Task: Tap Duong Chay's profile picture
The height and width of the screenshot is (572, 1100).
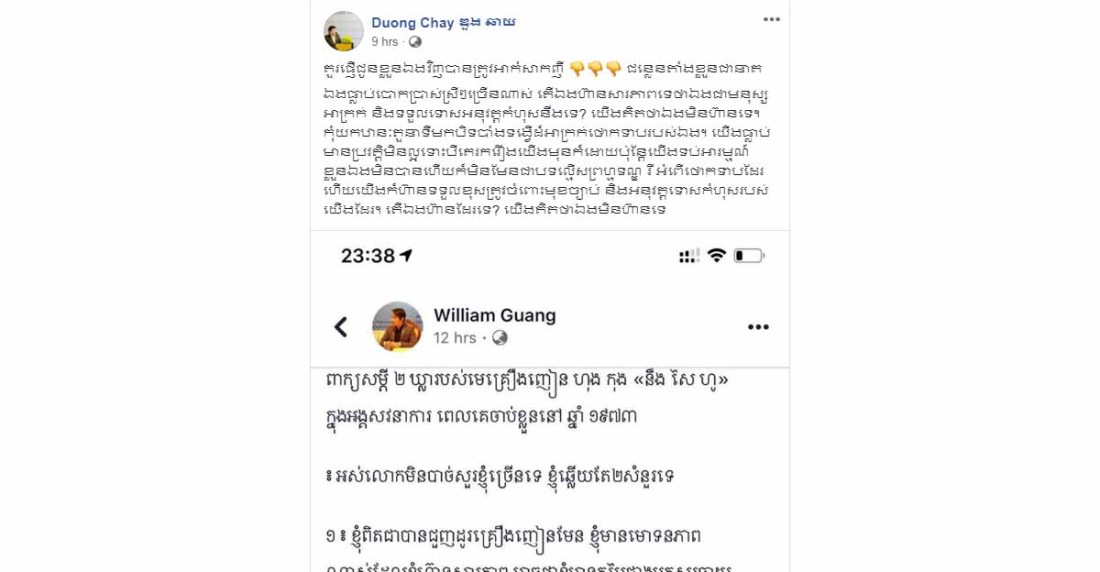Action: click(343, 31)
